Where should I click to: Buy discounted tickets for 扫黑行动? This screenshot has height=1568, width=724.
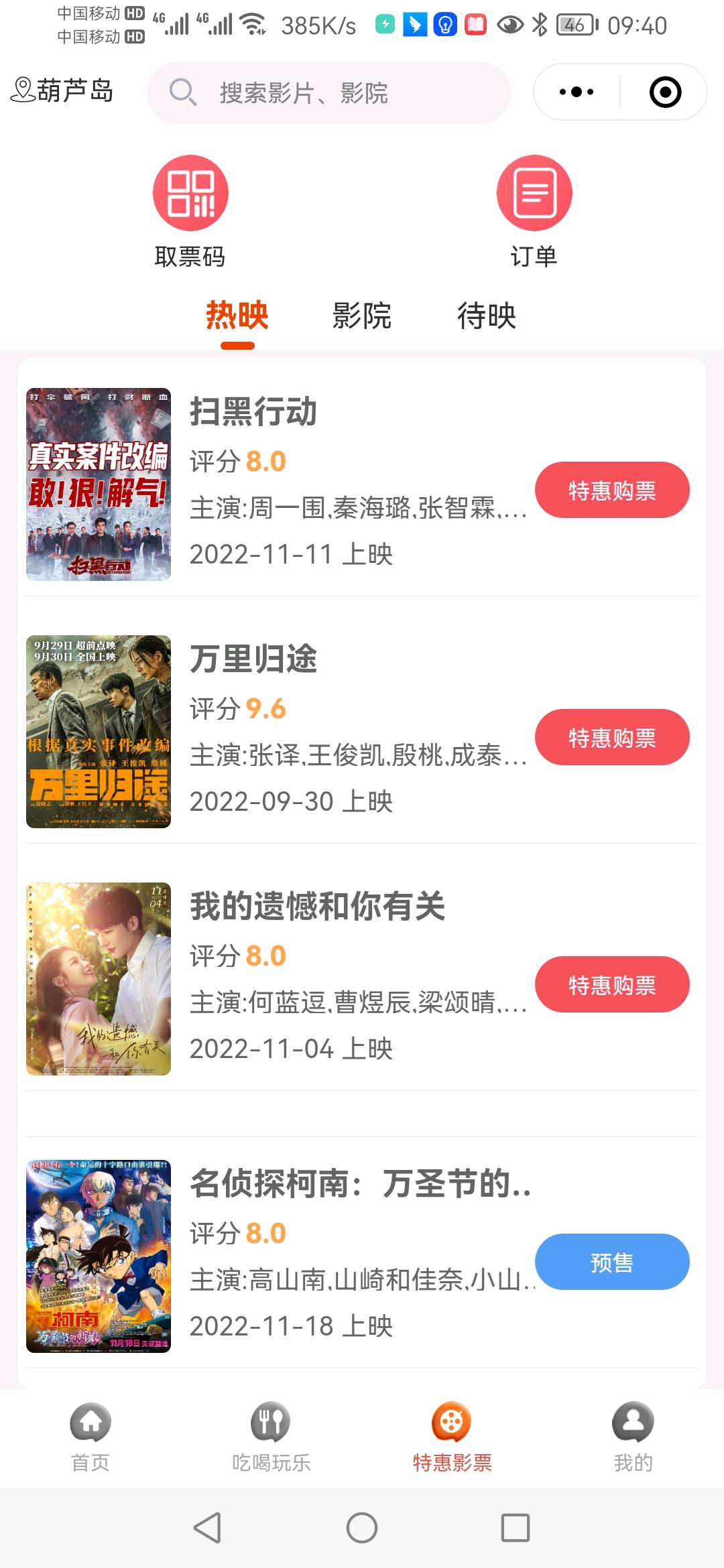coord(612,490)
